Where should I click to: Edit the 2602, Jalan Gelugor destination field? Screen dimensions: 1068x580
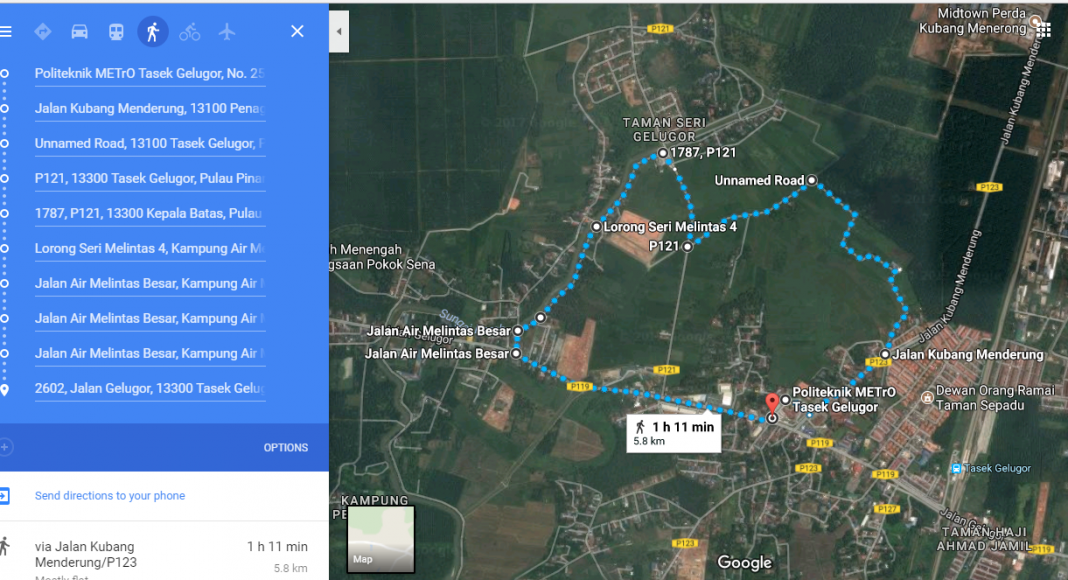click(149, 388)
